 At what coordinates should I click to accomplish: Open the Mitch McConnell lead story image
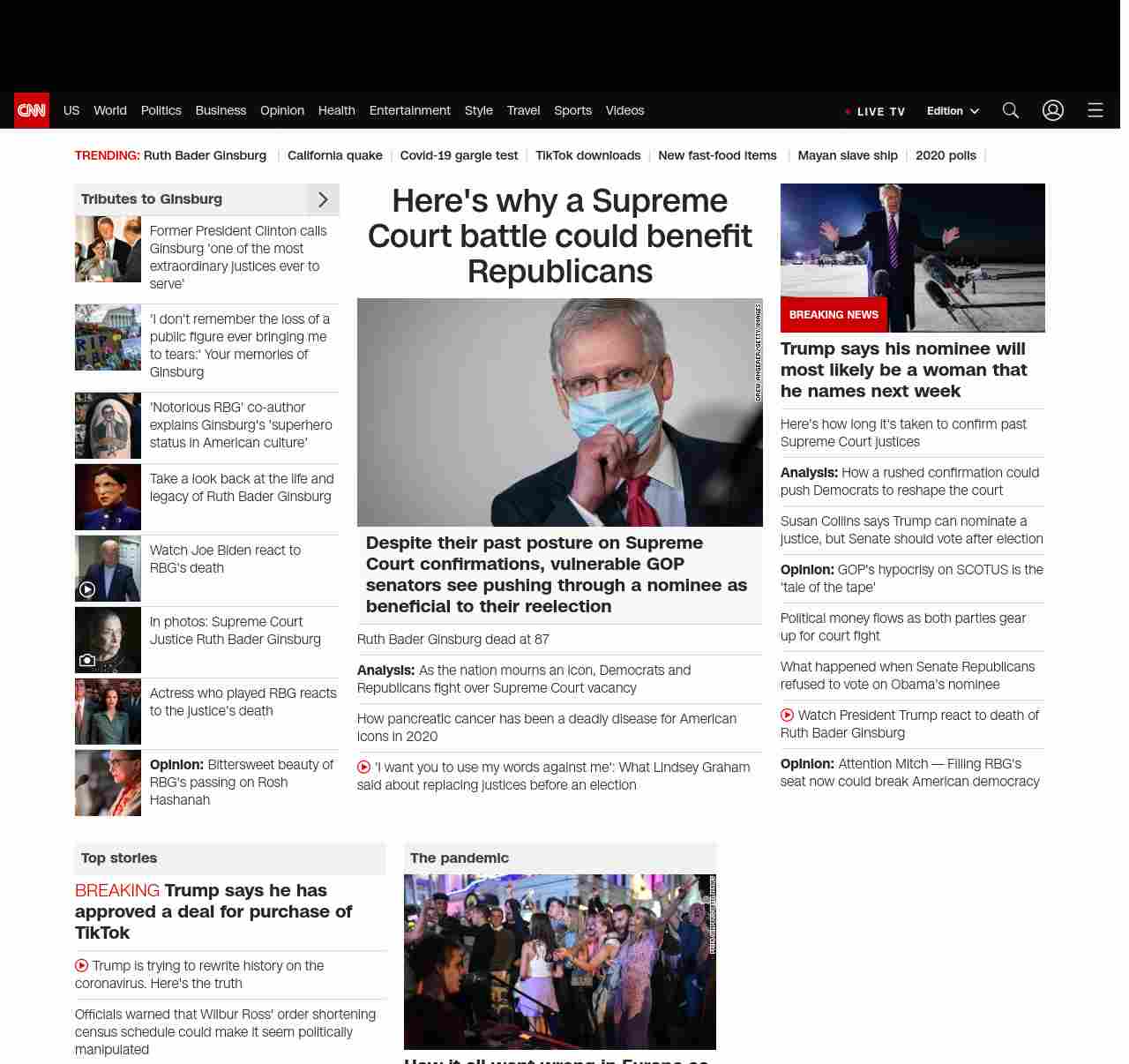point(559,412)
